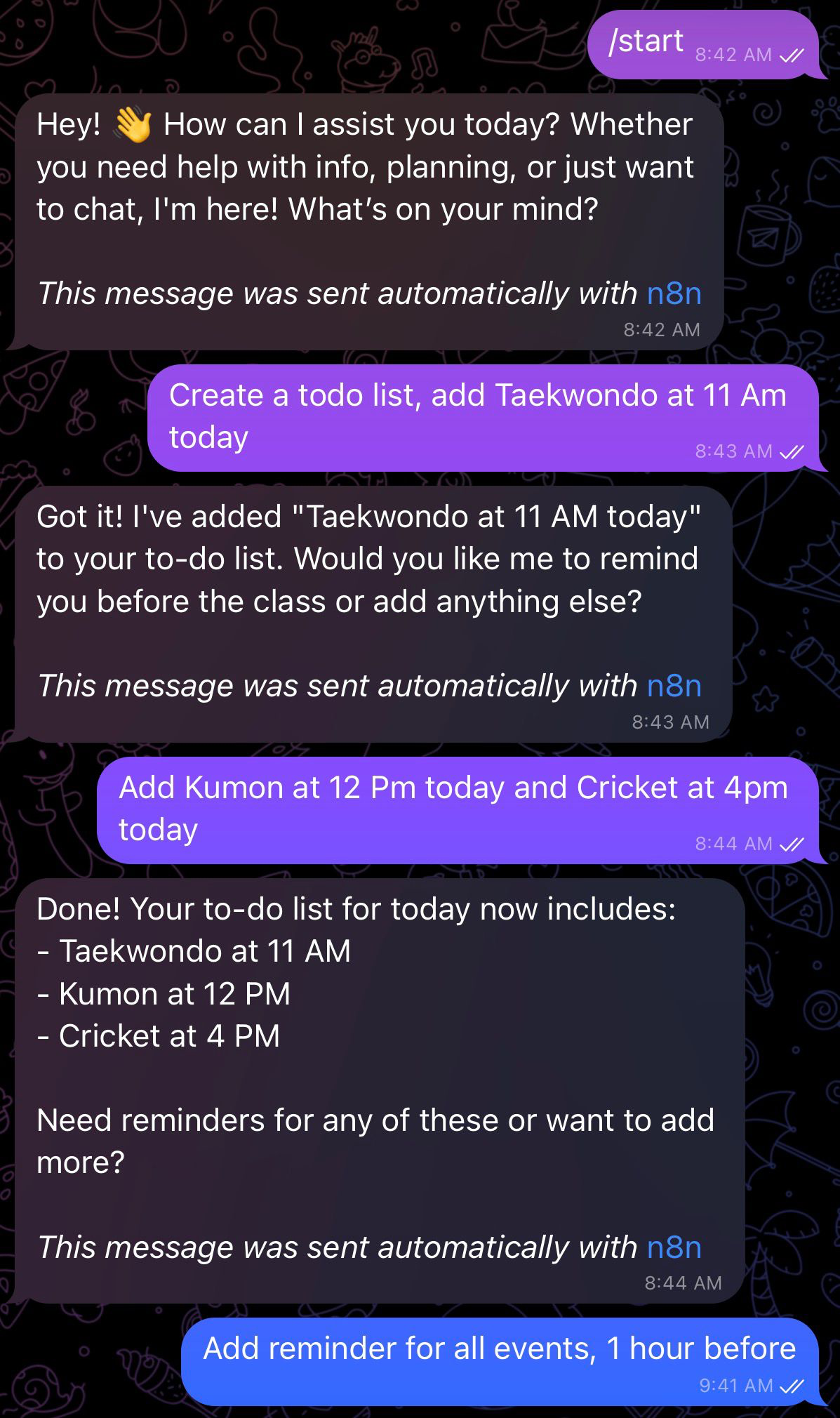Open the n8n link under the to-do list message
The width and height of the screenshot is (840, 1418).
674,1247
